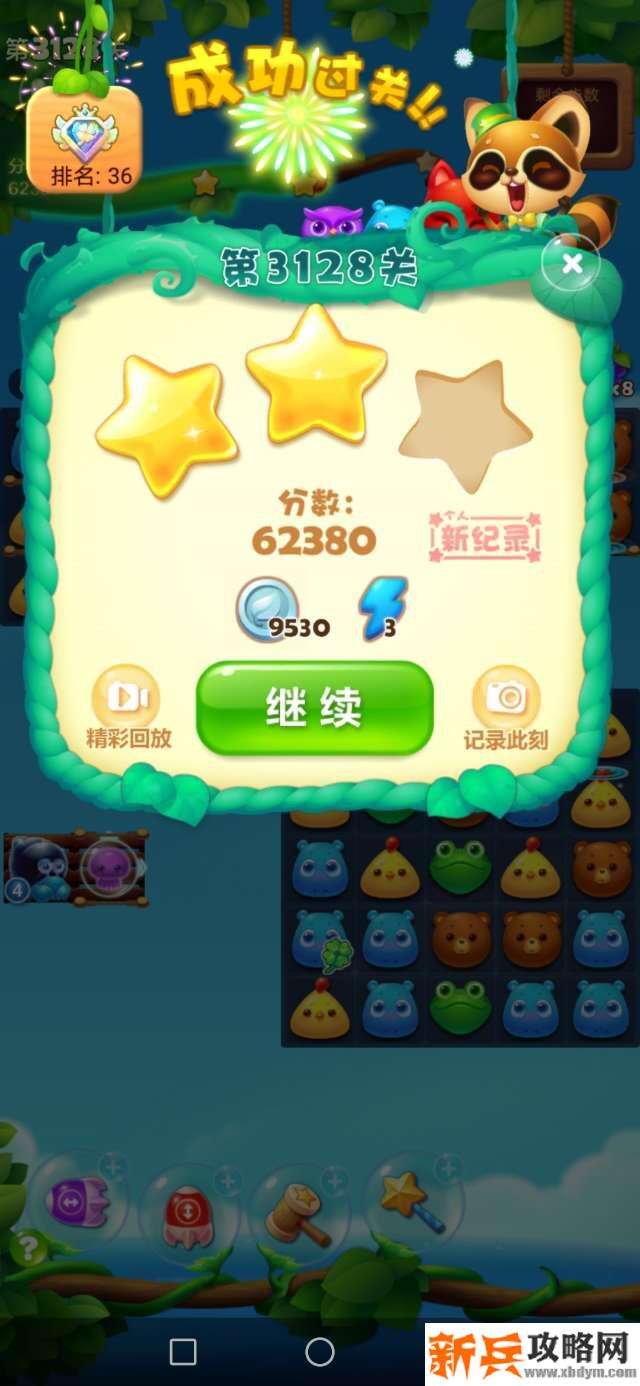Tap the green 继续 button
This screenshot has height=1386, width=640.
[x=315, y=708]
